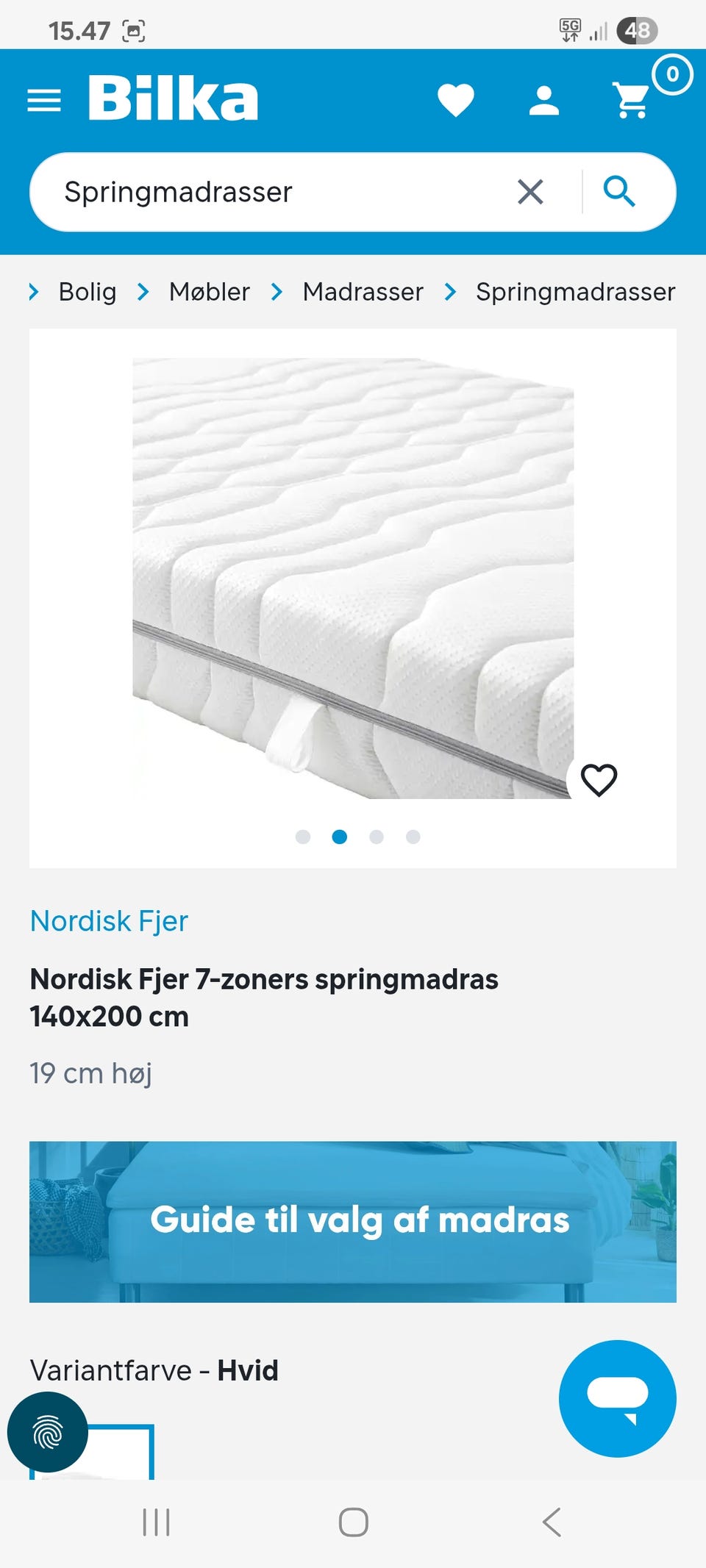Open the user account page
Viewport: 706px width, 1568px height.
click(544, 101)
